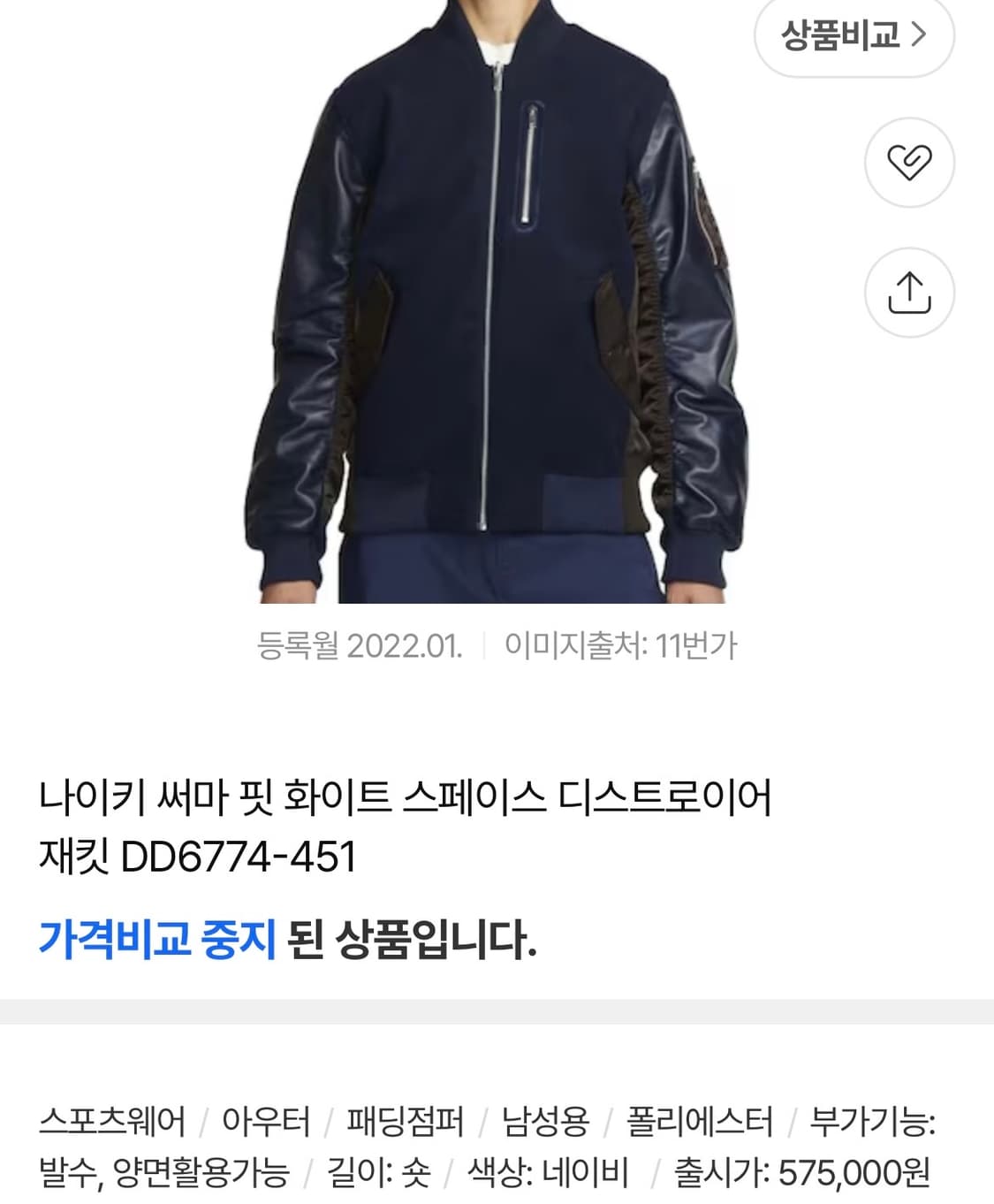Select the 상품비교 compare icon button
This screenshot has width=994, height=1204.
[854, 39]
